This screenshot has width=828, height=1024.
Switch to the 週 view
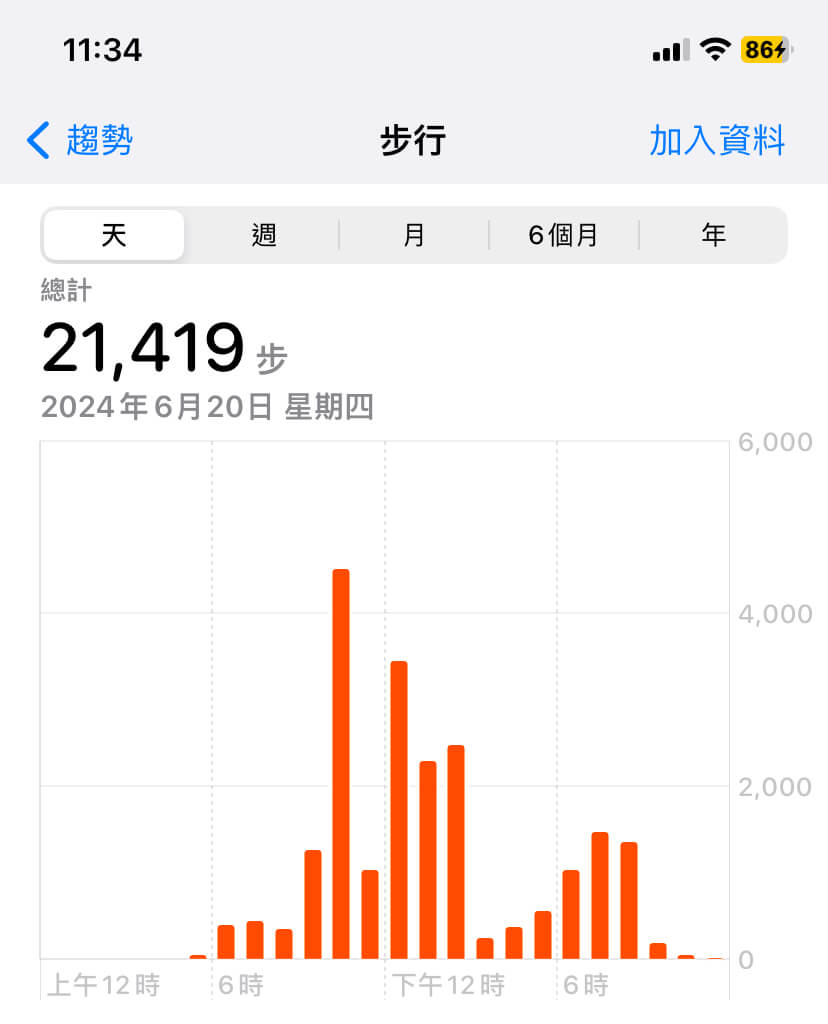click(x=264, y=235)
